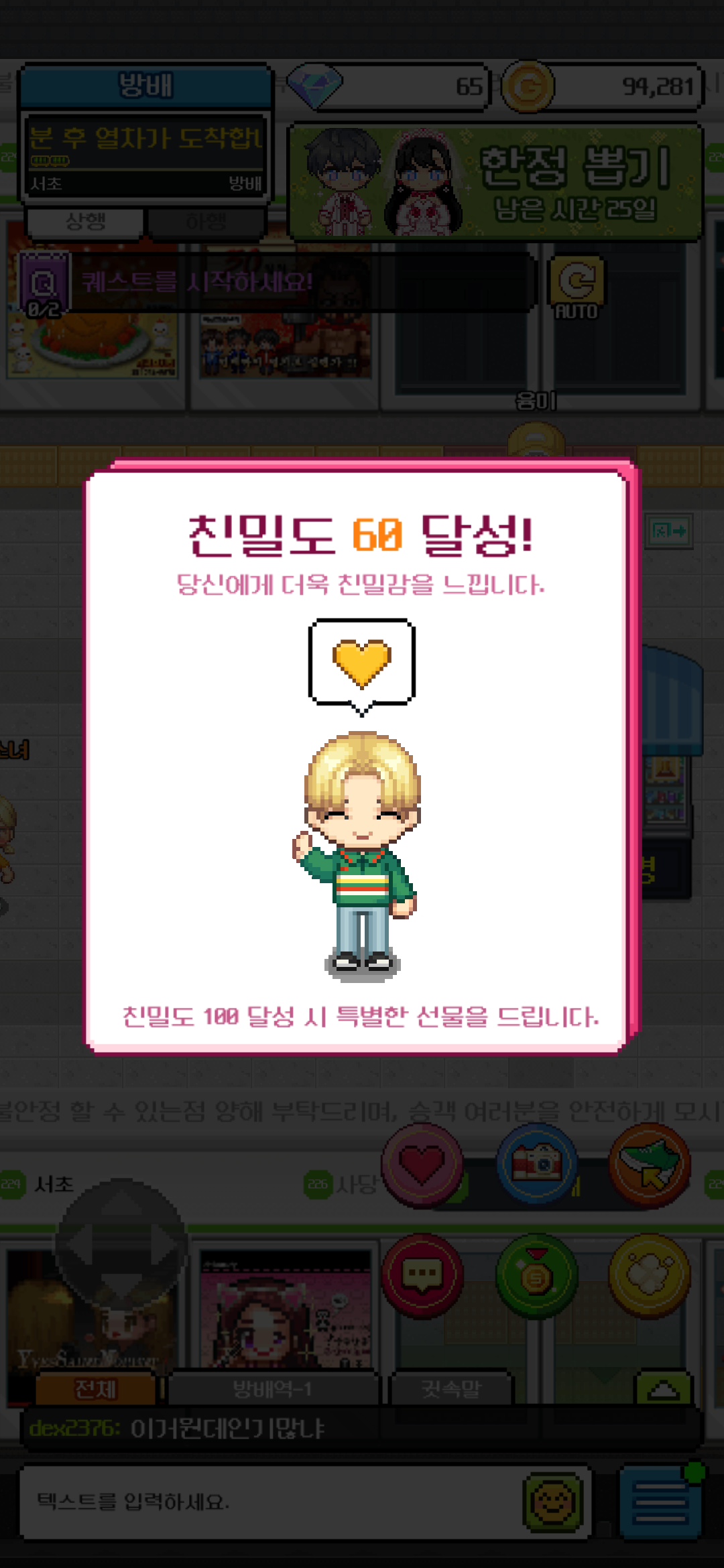Viewport: 724px width, 1568px height.
Task: Open the camera button
Action: (536, 1165)
